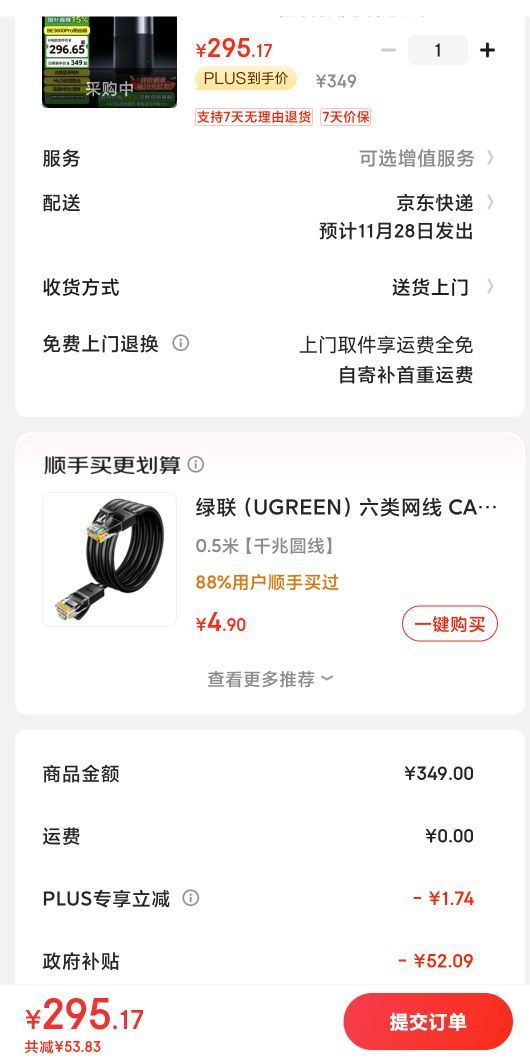This screenshot has height=1059, width=530.
Task: Expand 查看更多推荐 recommendations
Action: coord(269,679)
